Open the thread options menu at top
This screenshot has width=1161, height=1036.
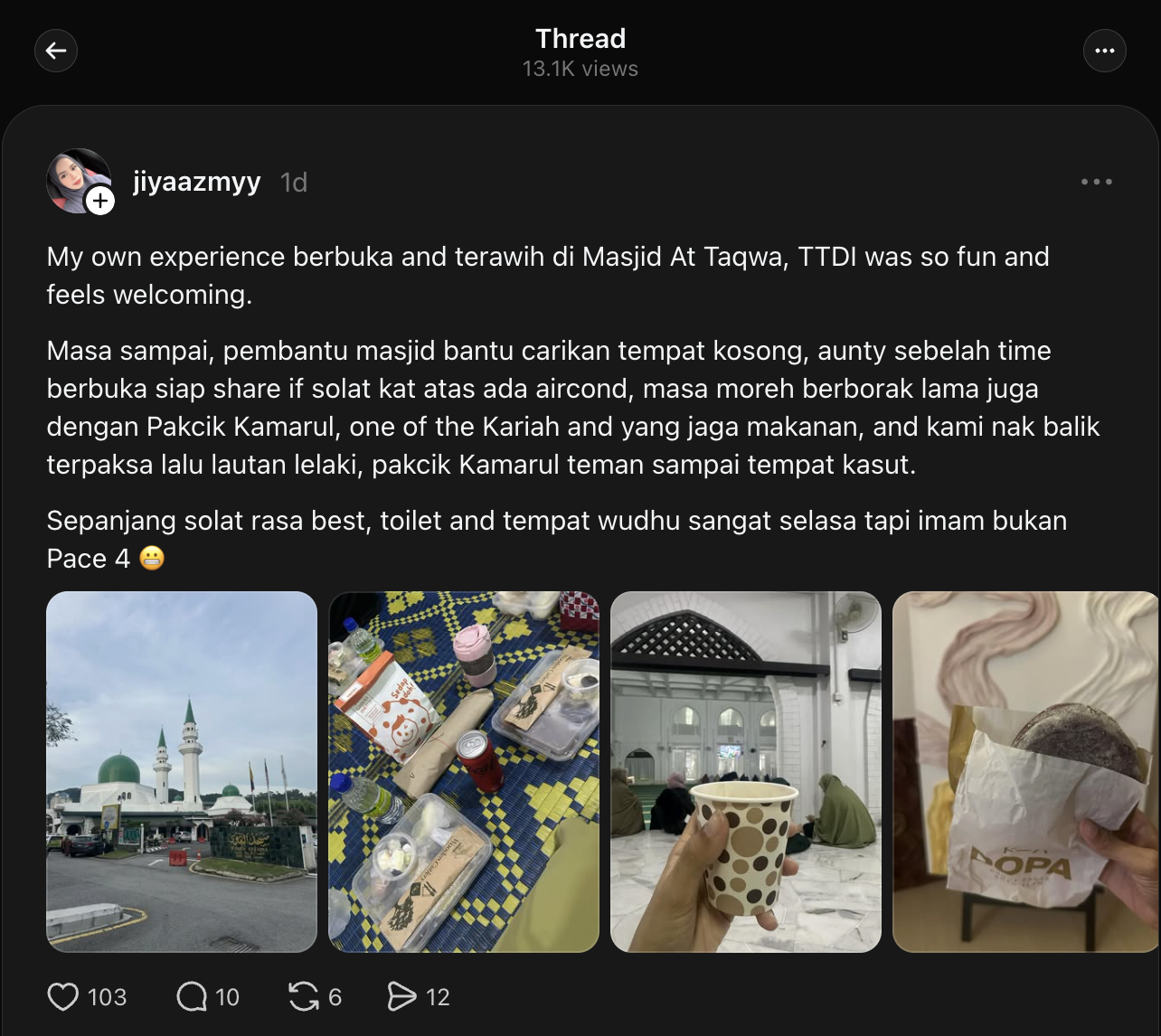click(x=1104, y=51)
